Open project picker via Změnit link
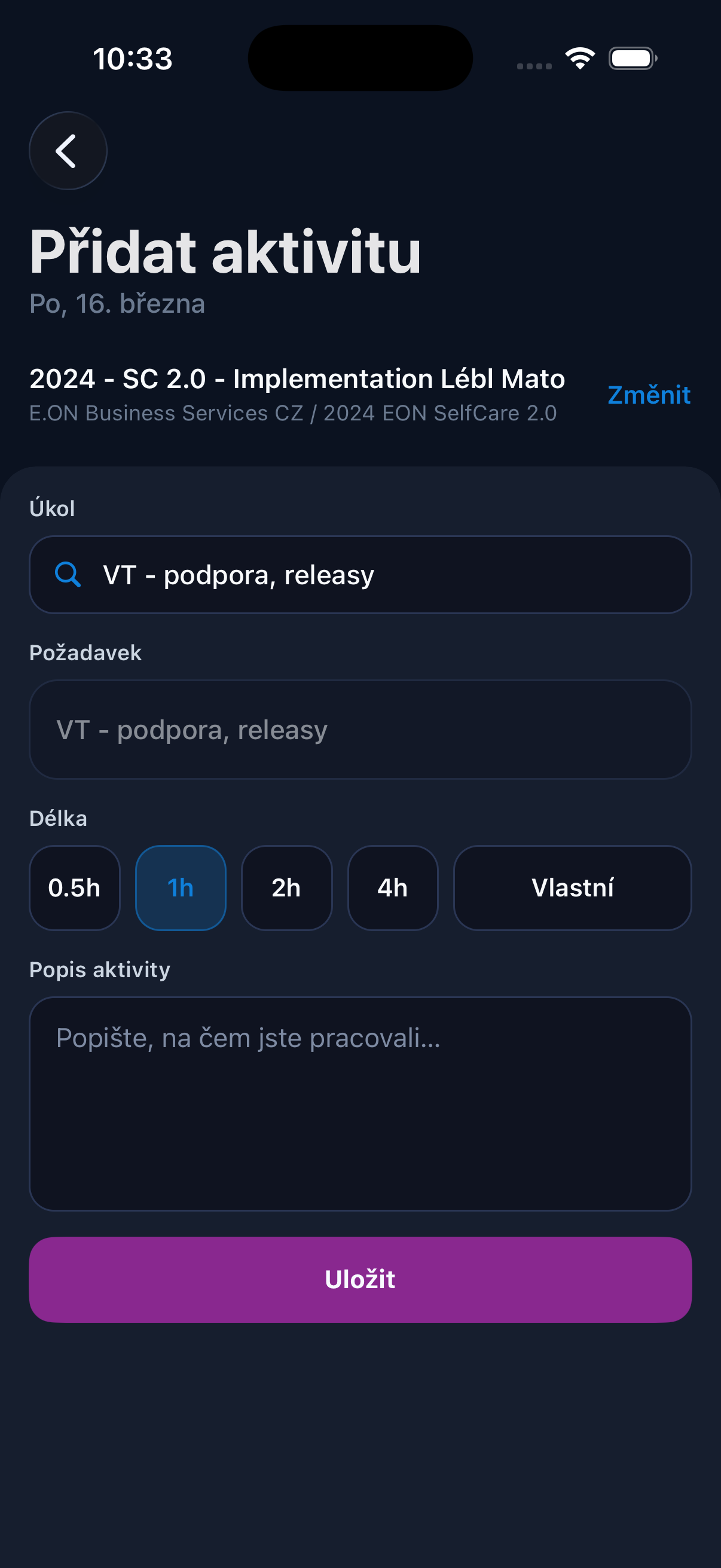The image size is (721, 1568). click(648, 395)
